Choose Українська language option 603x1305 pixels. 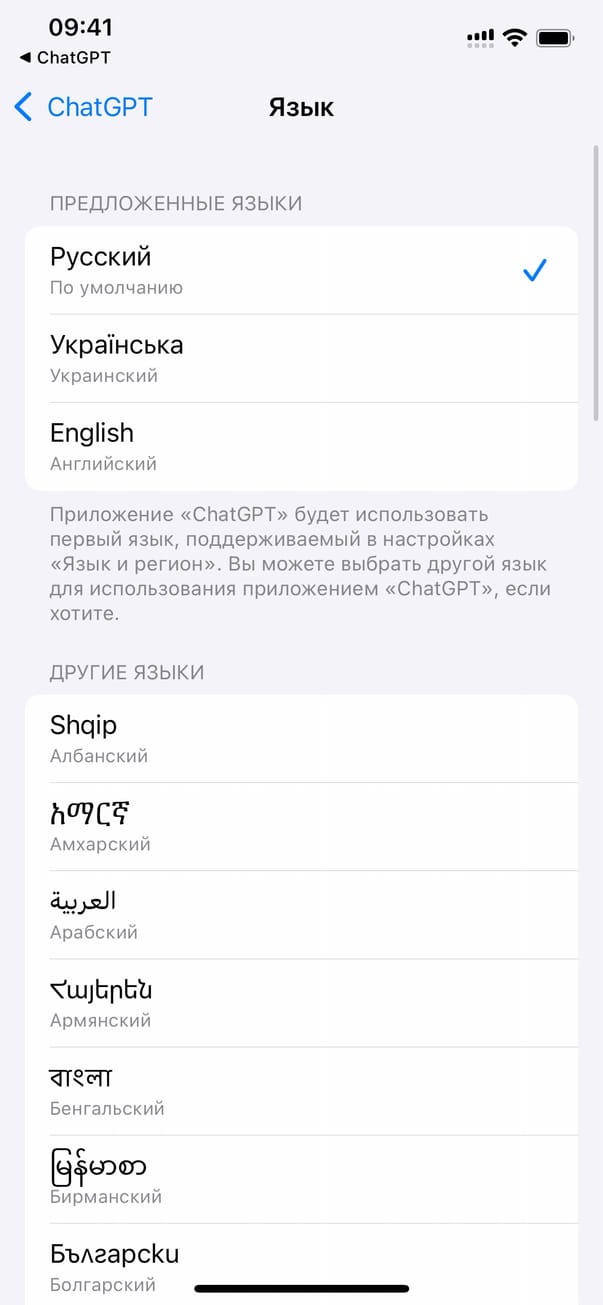(x=300, y=358)
